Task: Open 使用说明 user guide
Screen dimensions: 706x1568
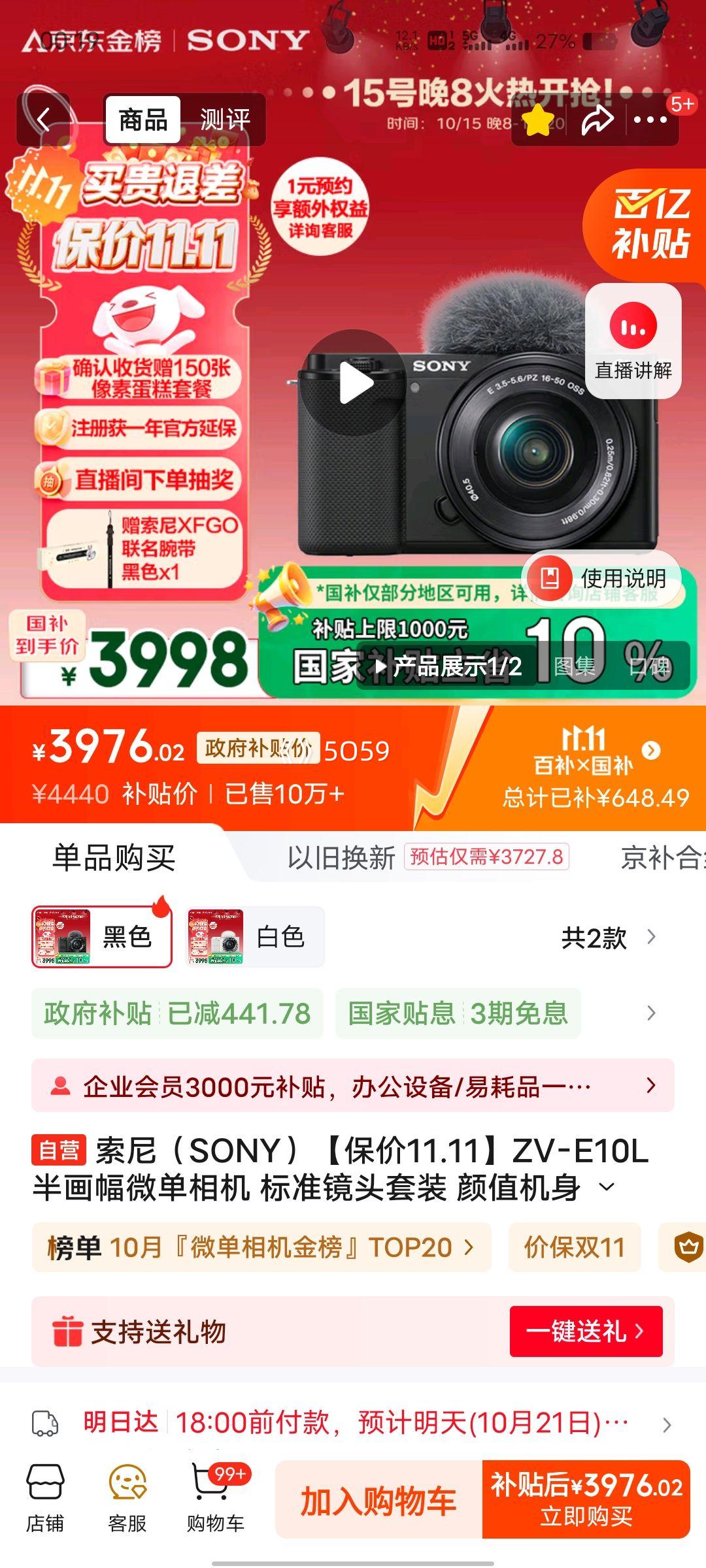Action: coord(603,578)
